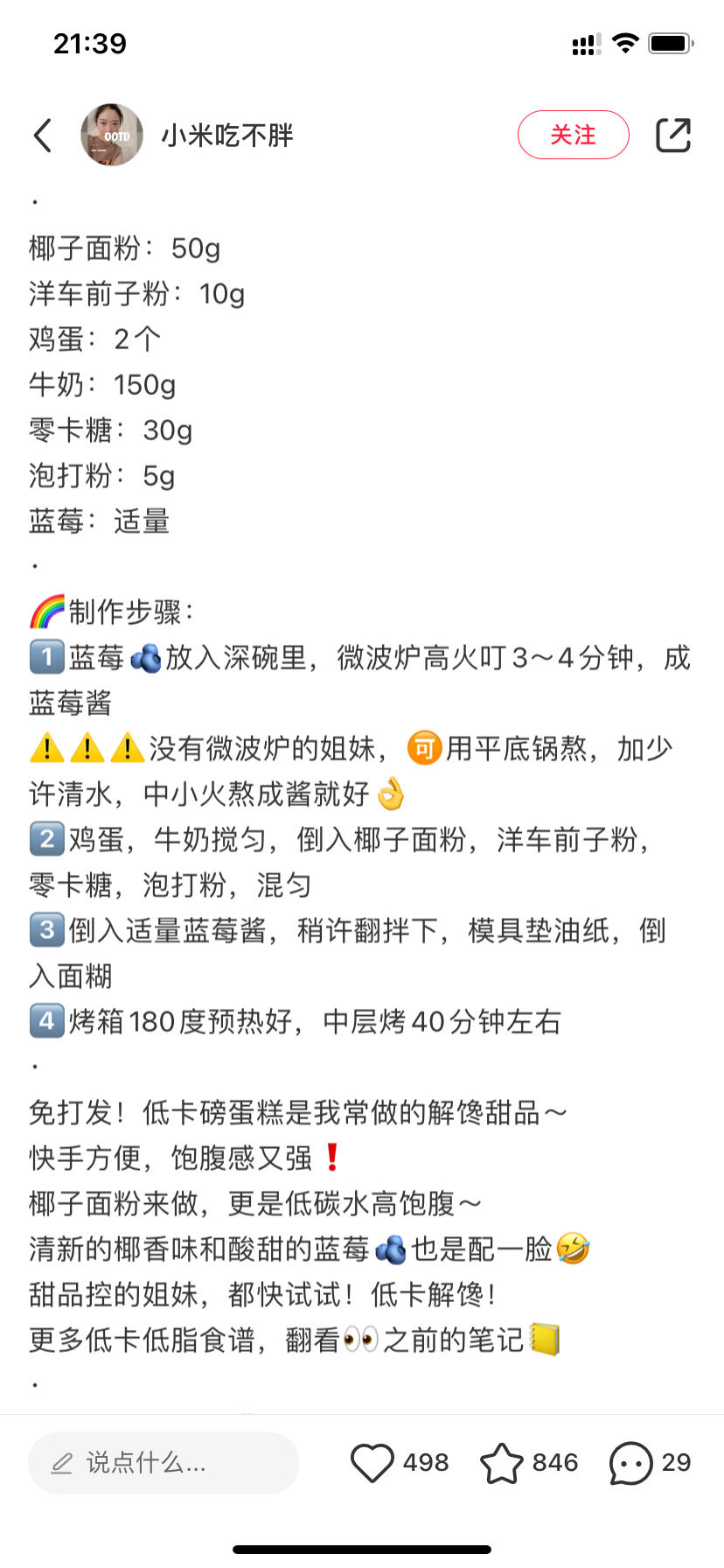The width and height of the screenshot is (724, 1568).
Task: Share this recipe note
Action: pyautogui.click(x=672, y=135)
